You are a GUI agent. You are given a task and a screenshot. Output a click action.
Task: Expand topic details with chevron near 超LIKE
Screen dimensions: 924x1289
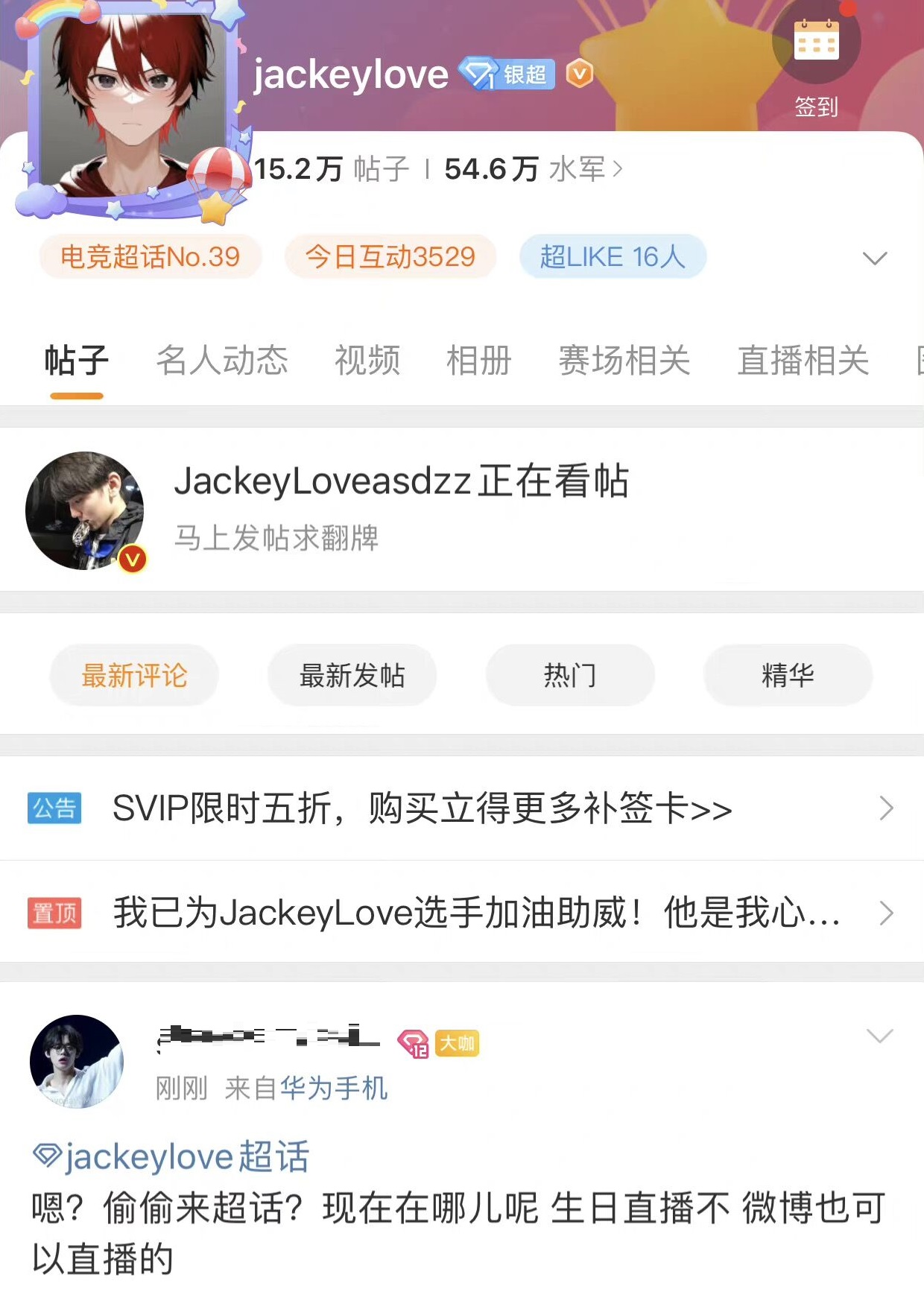[873, 257]
